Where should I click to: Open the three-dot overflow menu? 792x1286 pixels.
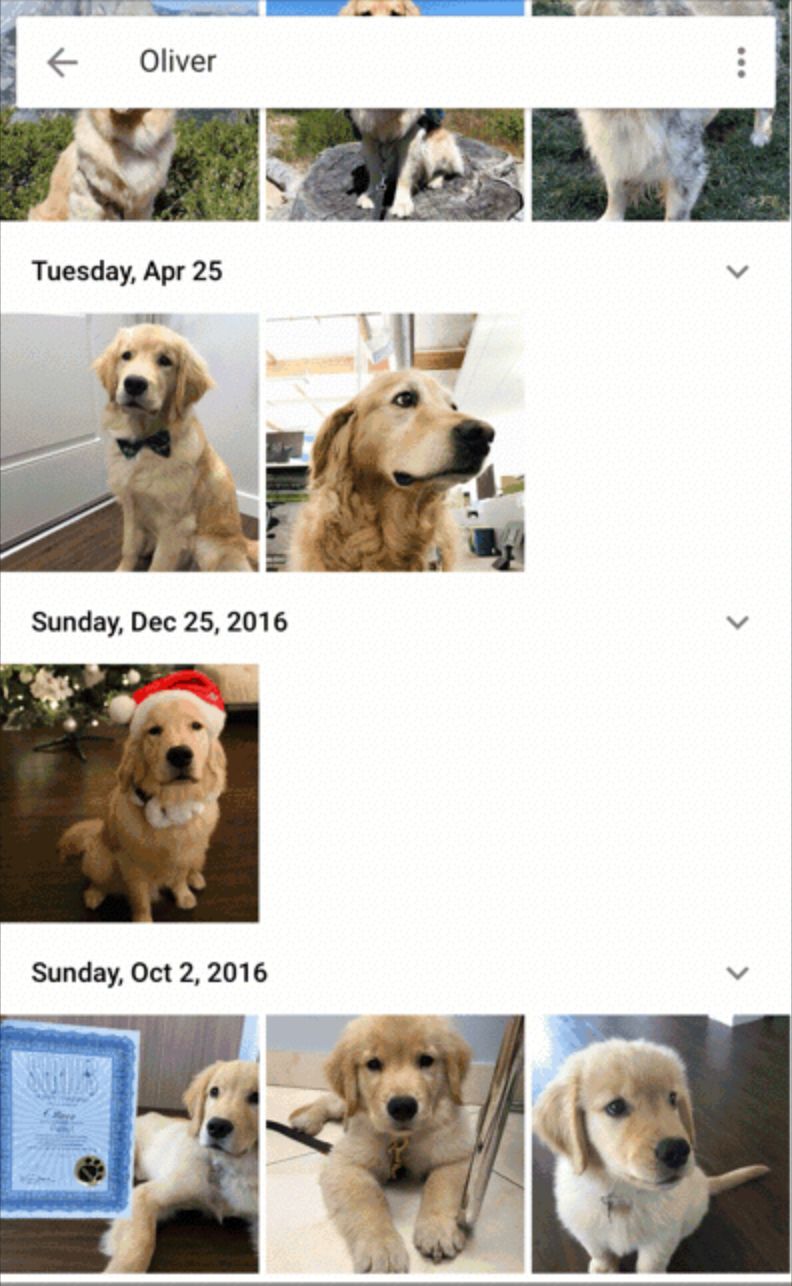coord(741,62)
